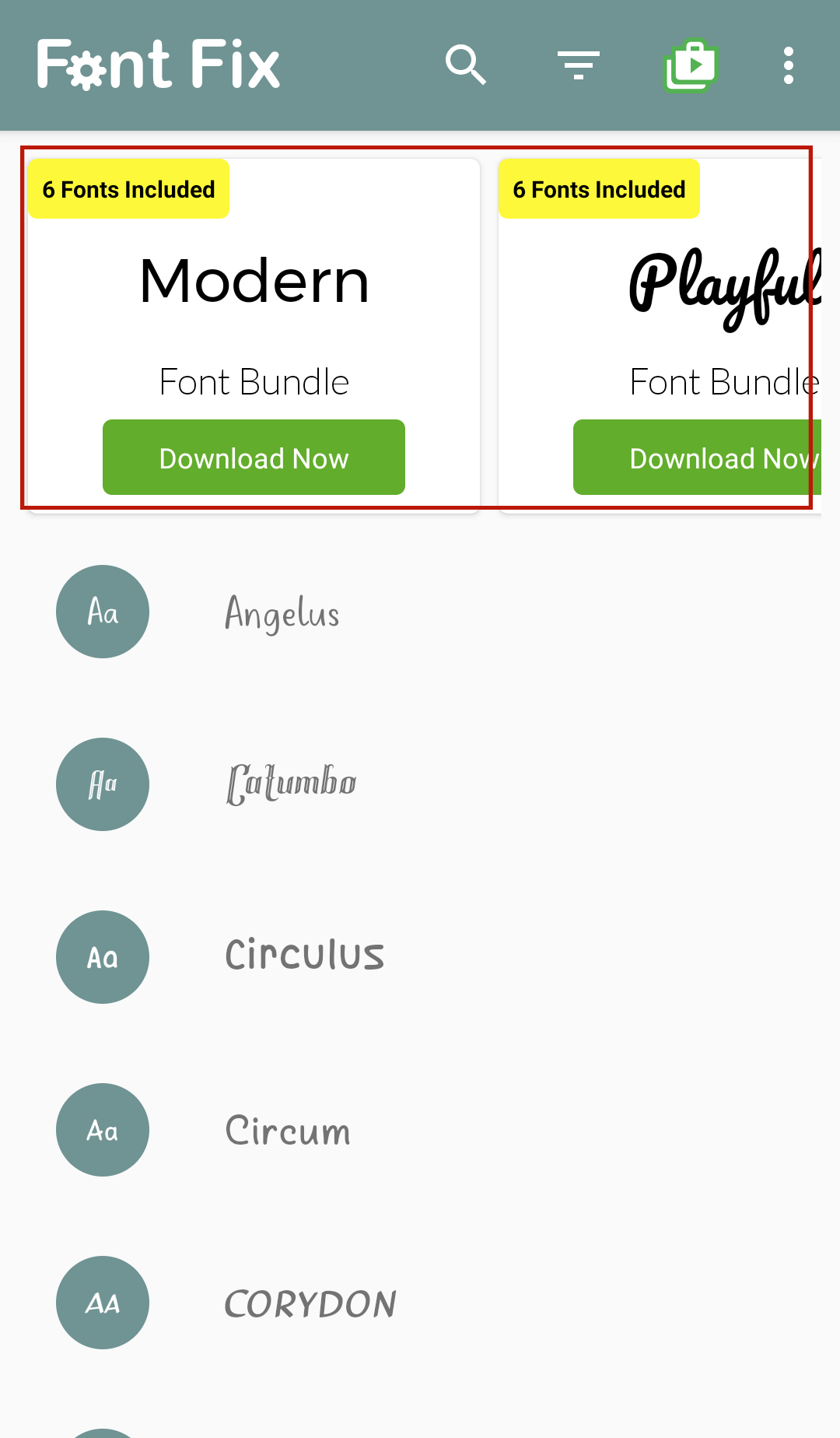
Task: View the Circulus font
Action: (x=304, y=956)
